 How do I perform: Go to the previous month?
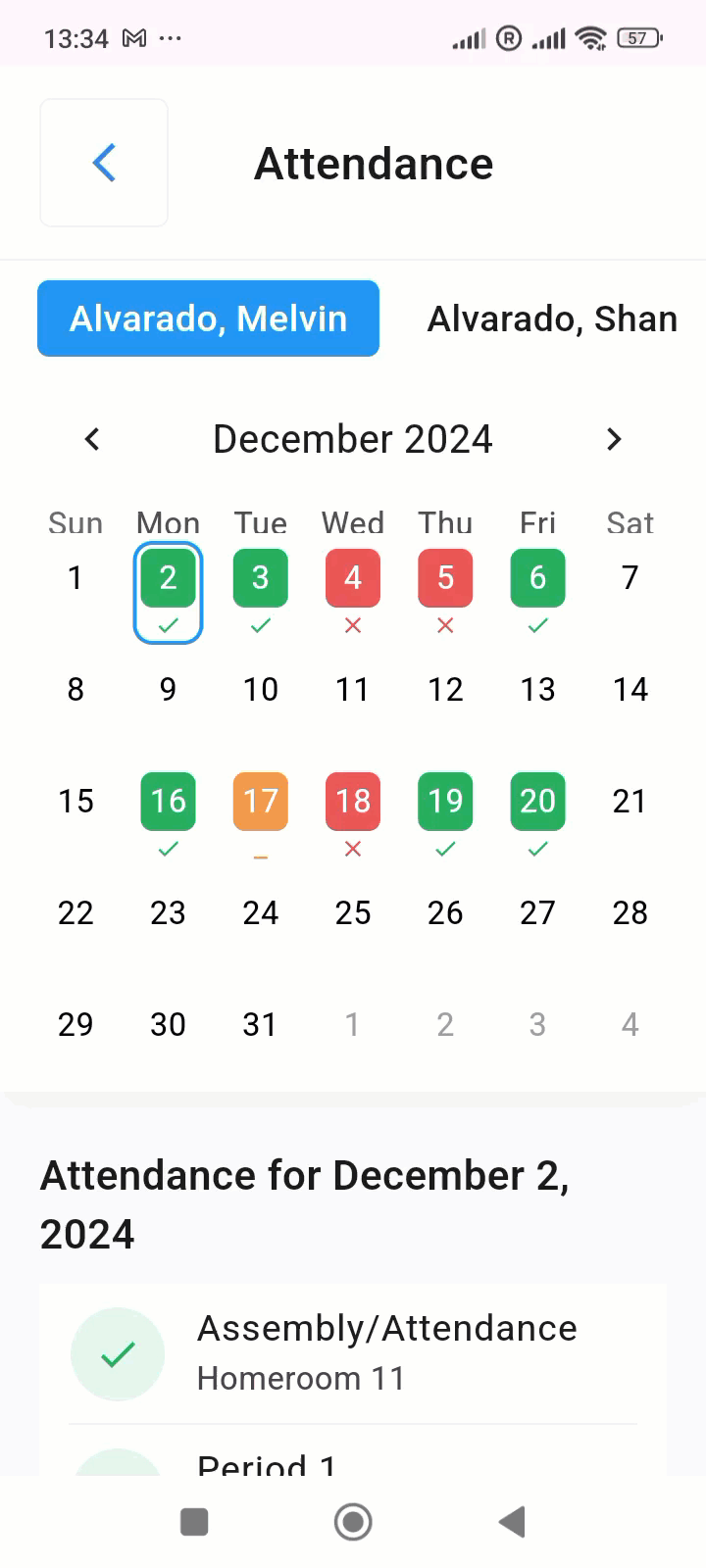pyautogui.click(x=92, y=439)
